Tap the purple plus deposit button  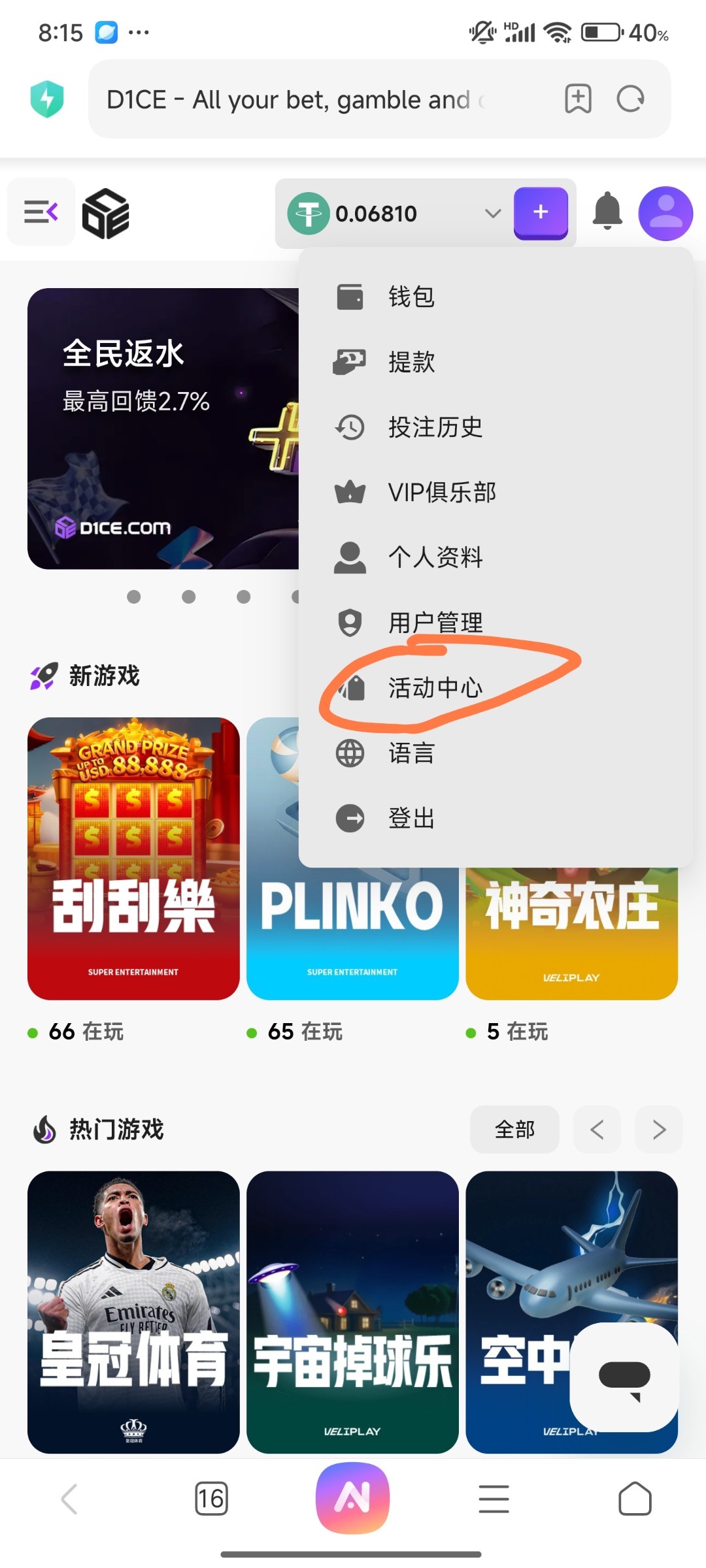(541, 212)
